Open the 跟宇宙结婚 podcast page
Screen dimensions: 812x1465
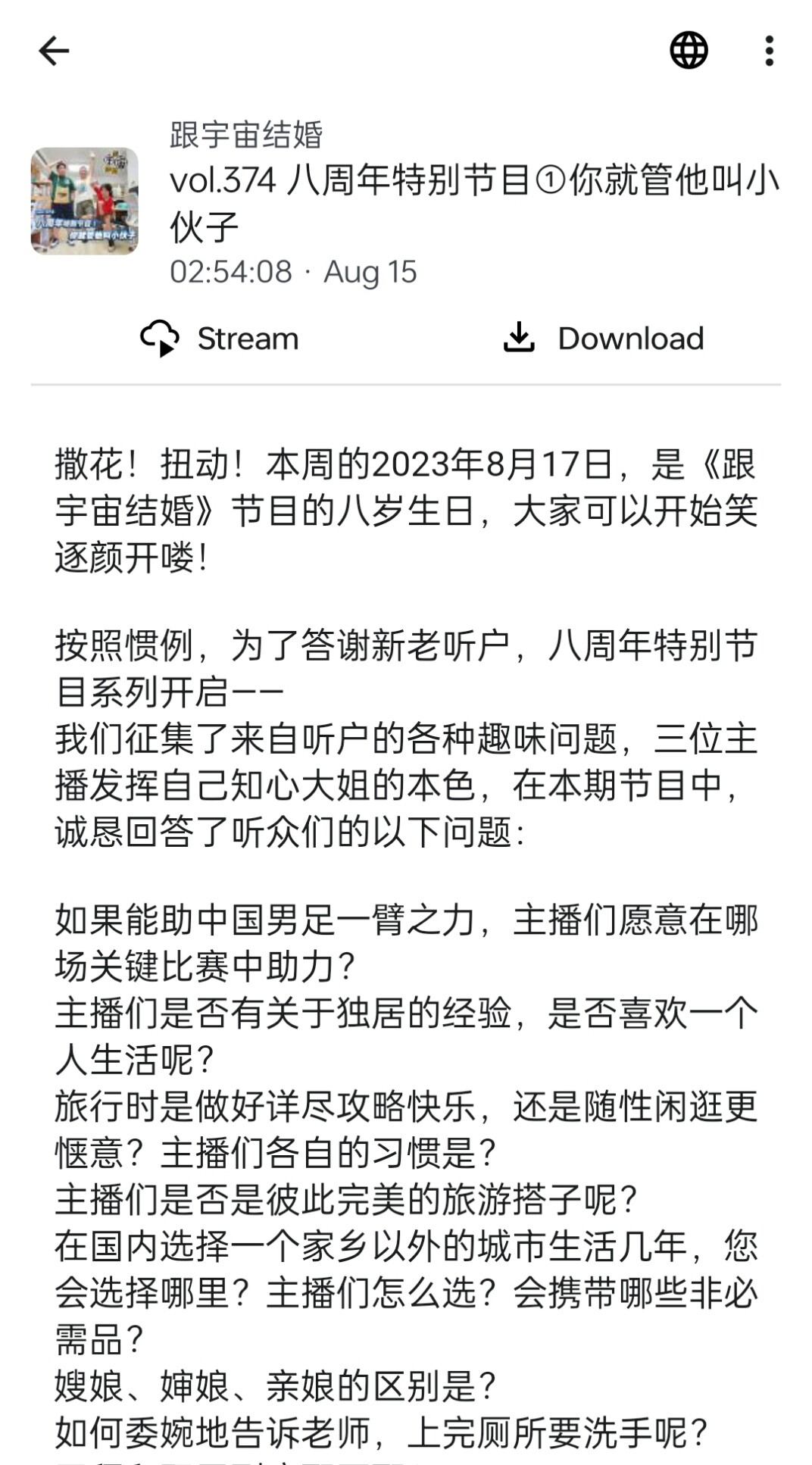(x=246, y=136)
